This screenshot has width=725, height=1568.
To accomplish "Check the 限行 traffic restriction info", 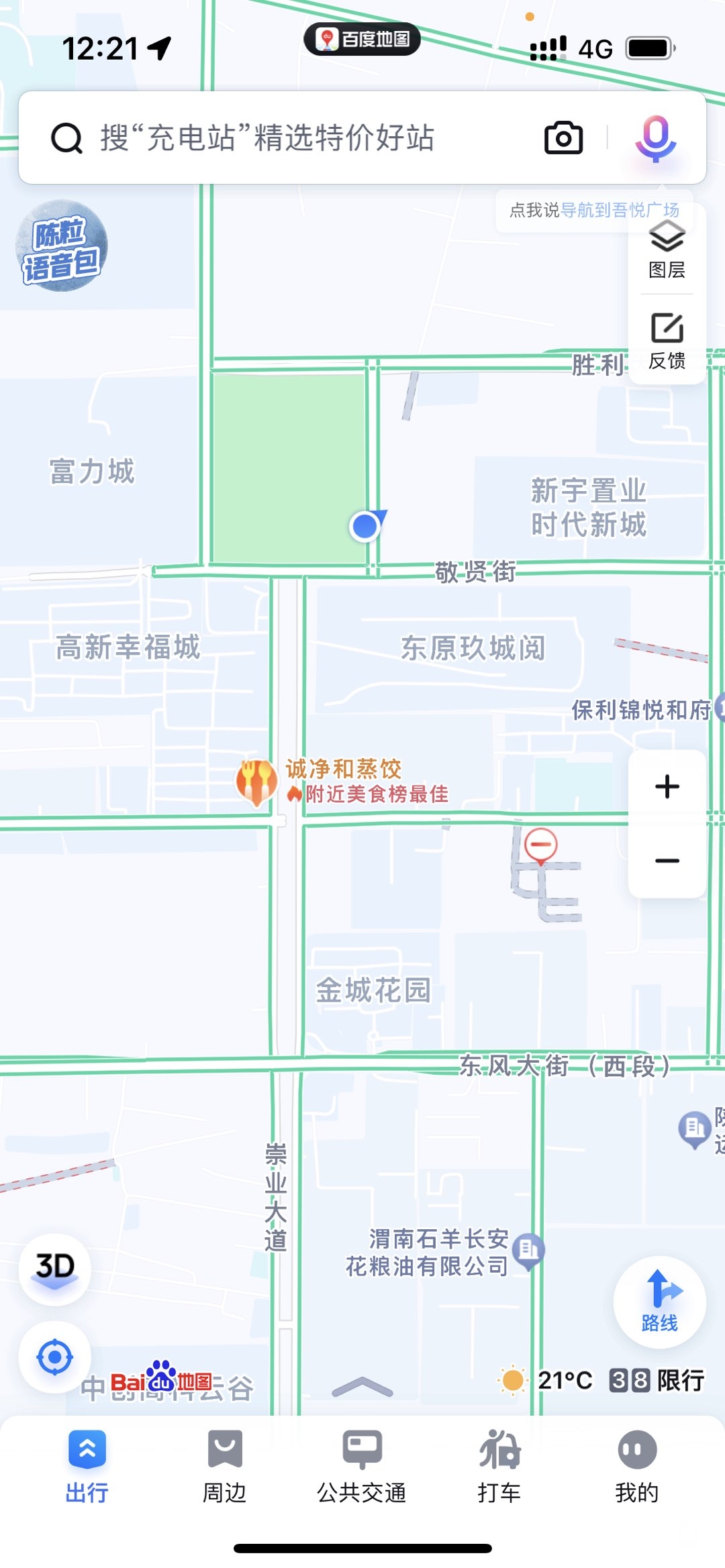I will tap(658, 1381).
